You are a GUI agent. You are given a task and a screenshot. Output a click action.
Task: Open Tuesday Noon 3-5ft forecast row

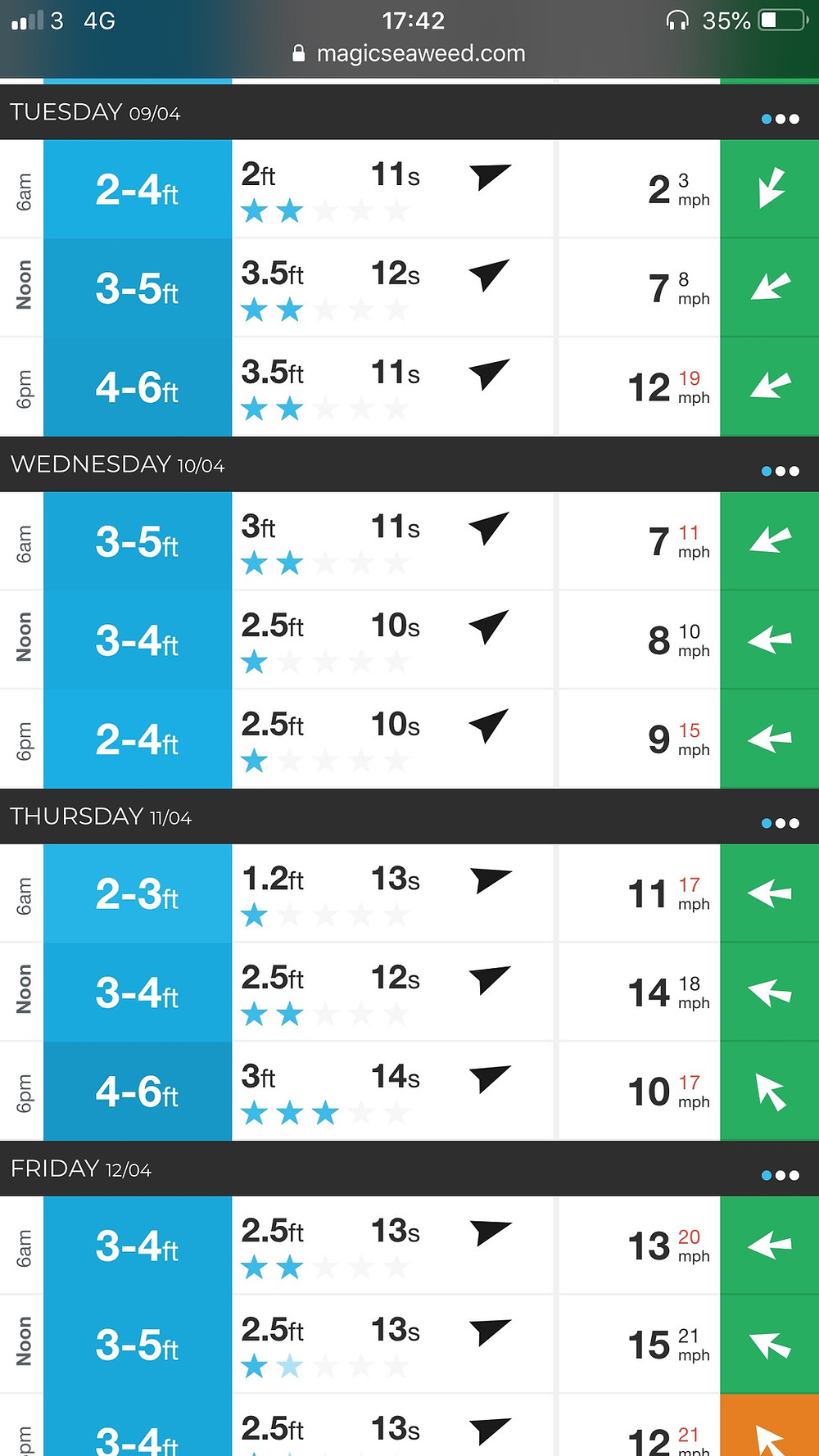pyautogui.click(x=409, y=287)
